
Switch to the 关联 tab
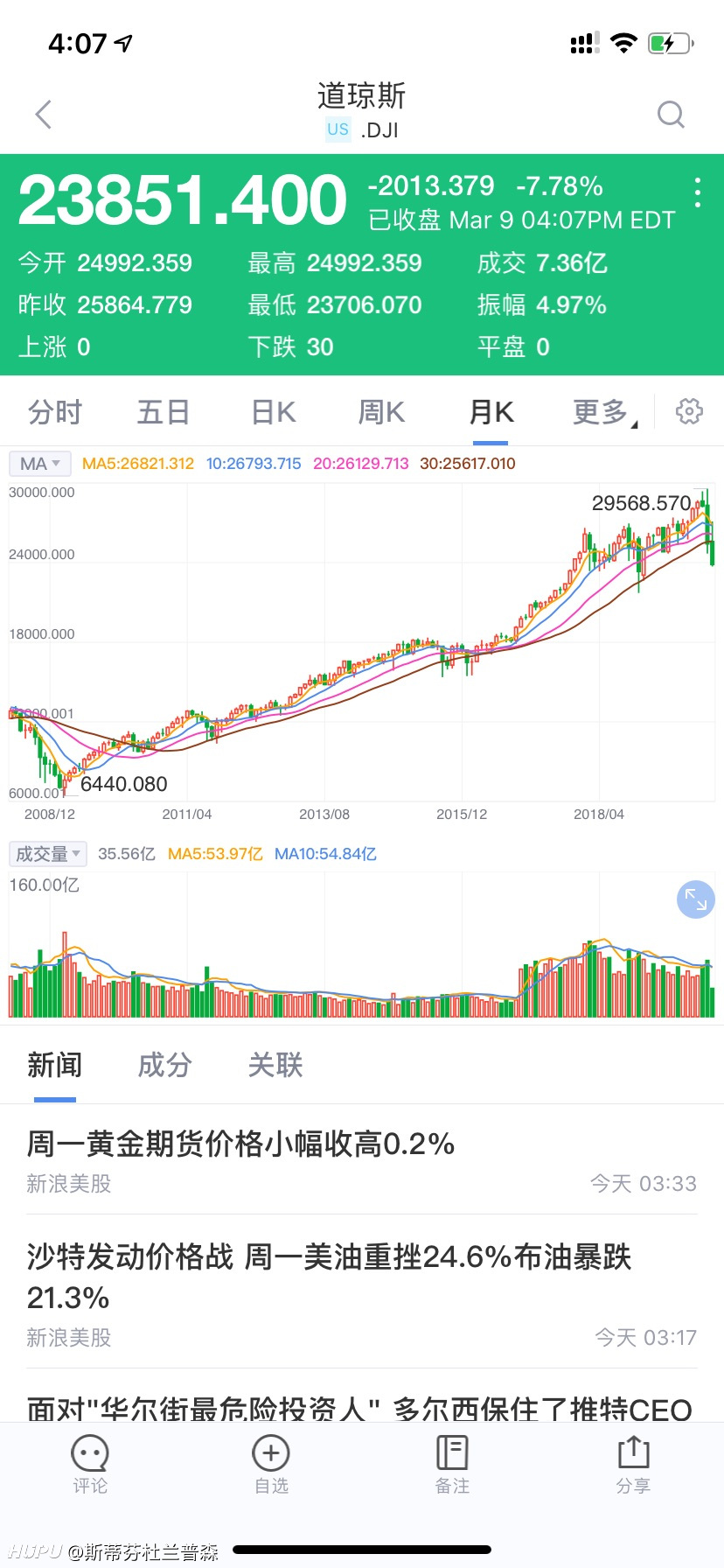(275, 1065)
